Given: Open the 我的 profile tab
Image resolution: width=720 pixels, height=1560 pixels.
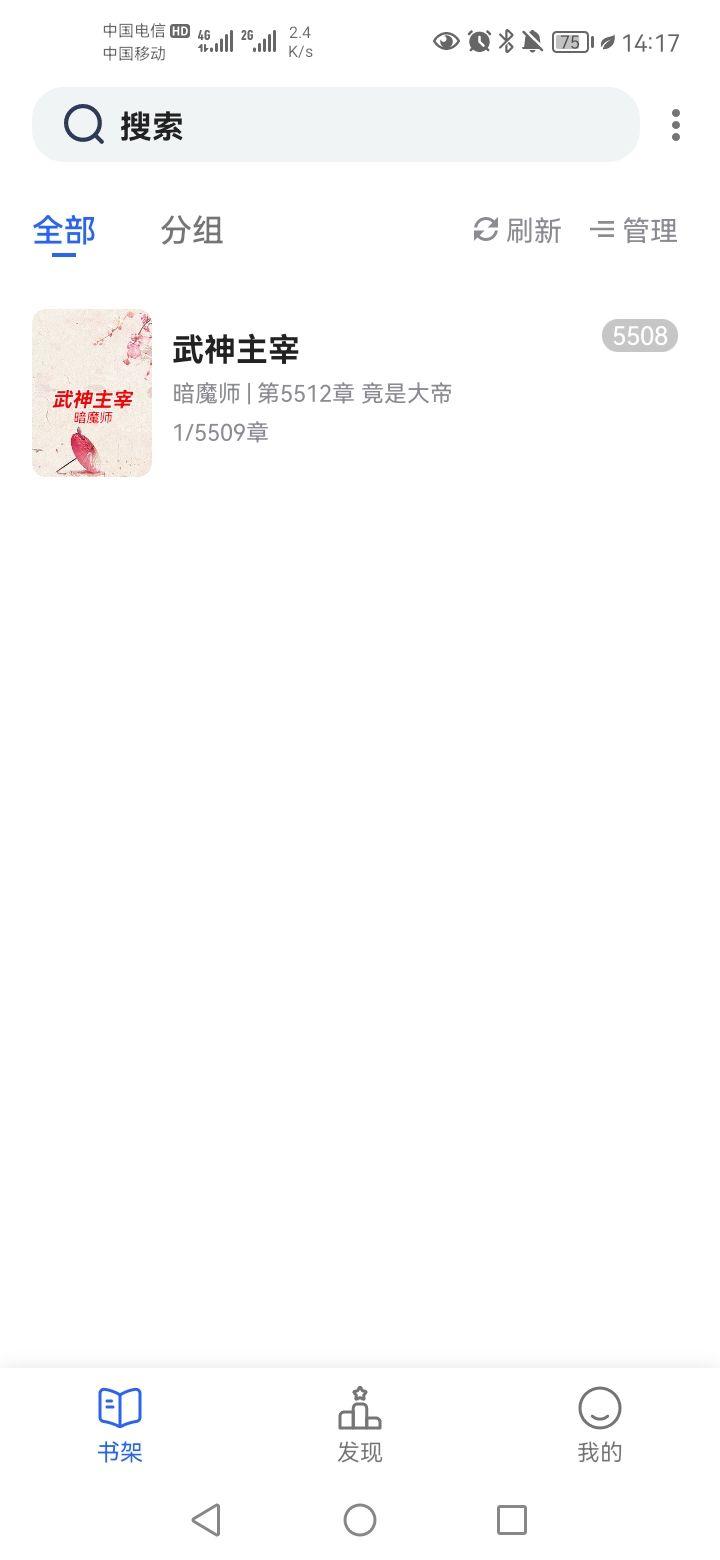Looking at the screenshot, I should tap(599, 1425).
